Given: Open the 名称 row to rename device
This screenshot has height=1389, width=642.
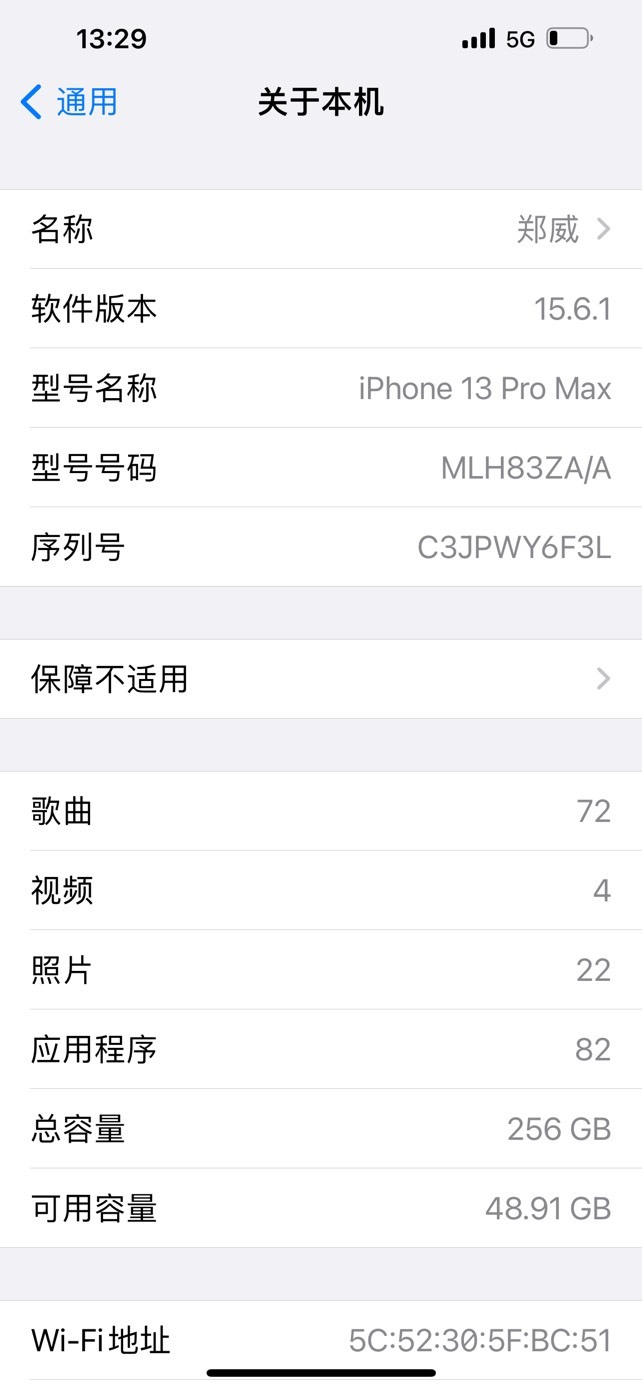Looking at the screenshot, I should [321, 229].
